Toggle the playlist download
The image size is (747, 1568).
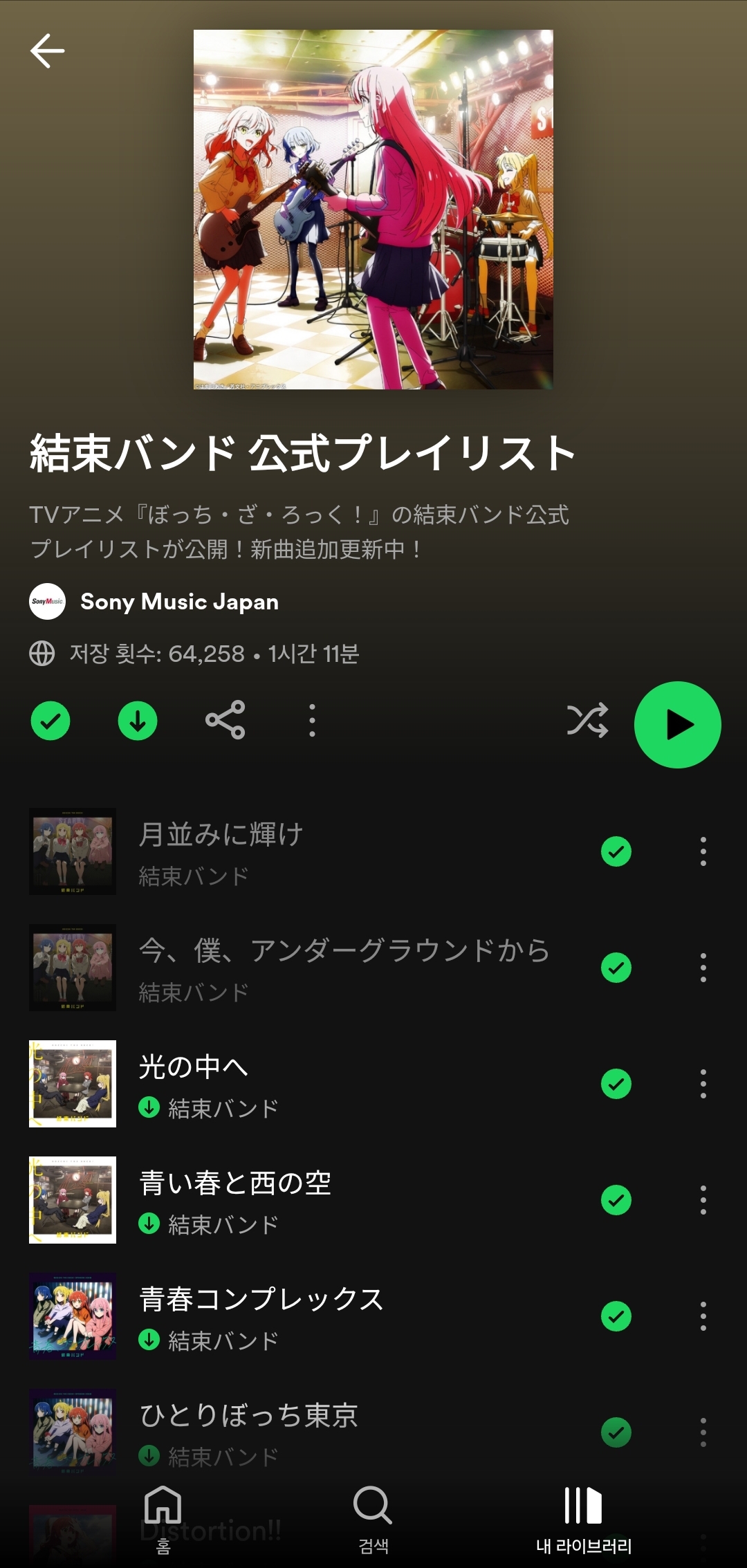(138, 721)
